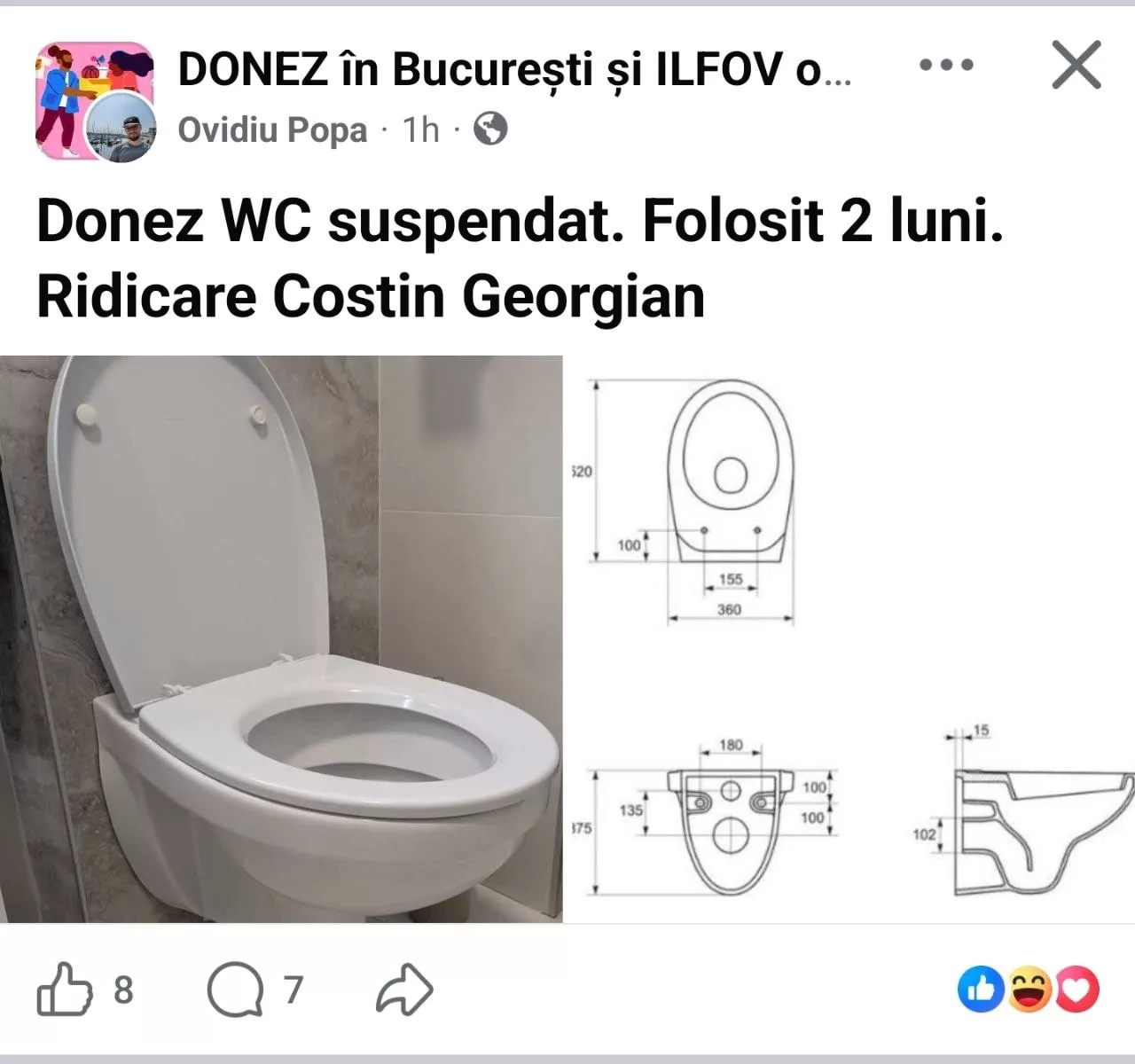Open the technical dimensions drawing image

point(849,638)
